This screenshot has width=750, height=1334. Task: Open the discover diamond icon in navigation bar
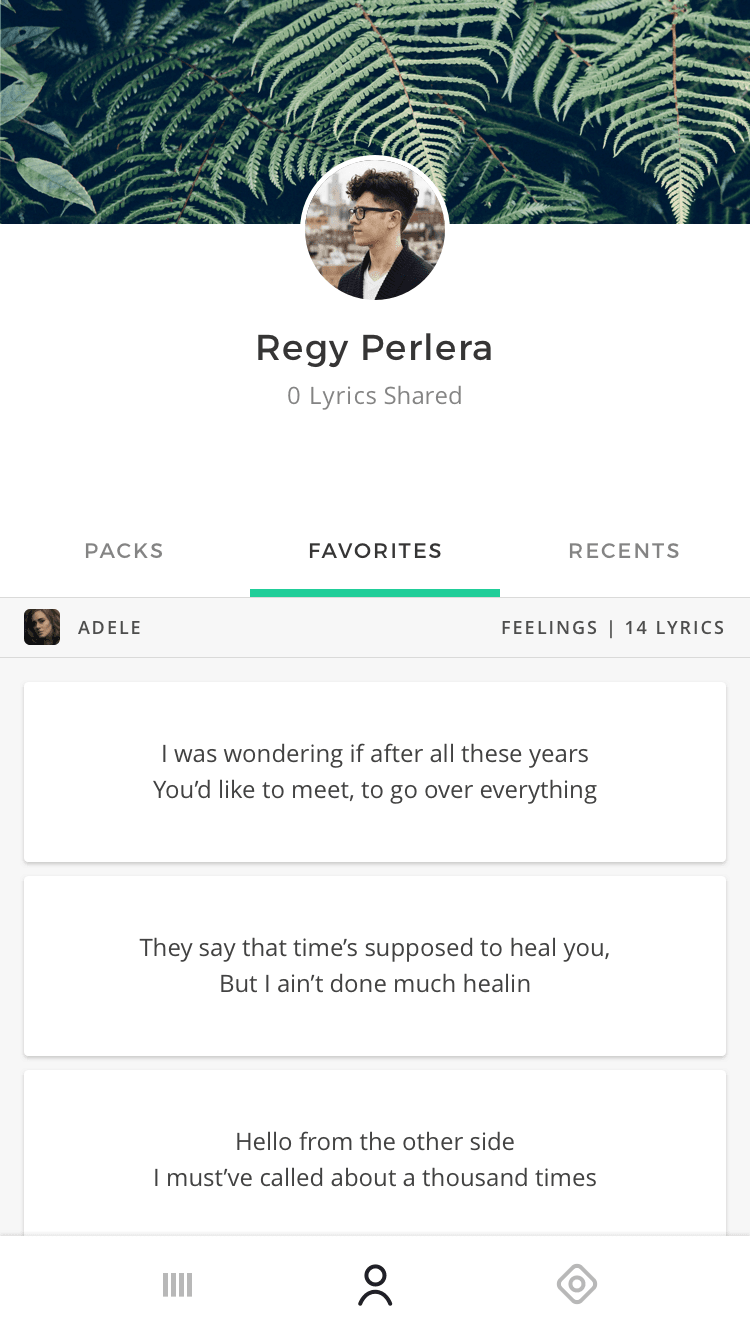[576, 1284]
